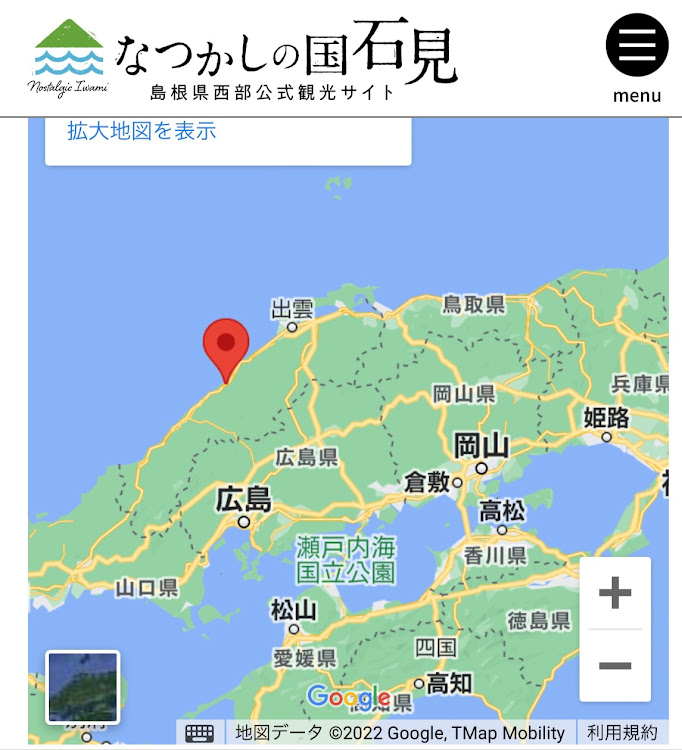Open the 利用規約 terms link
This screenshot has width=682, height=750.
pyautogui.click(x=622, y=733)
